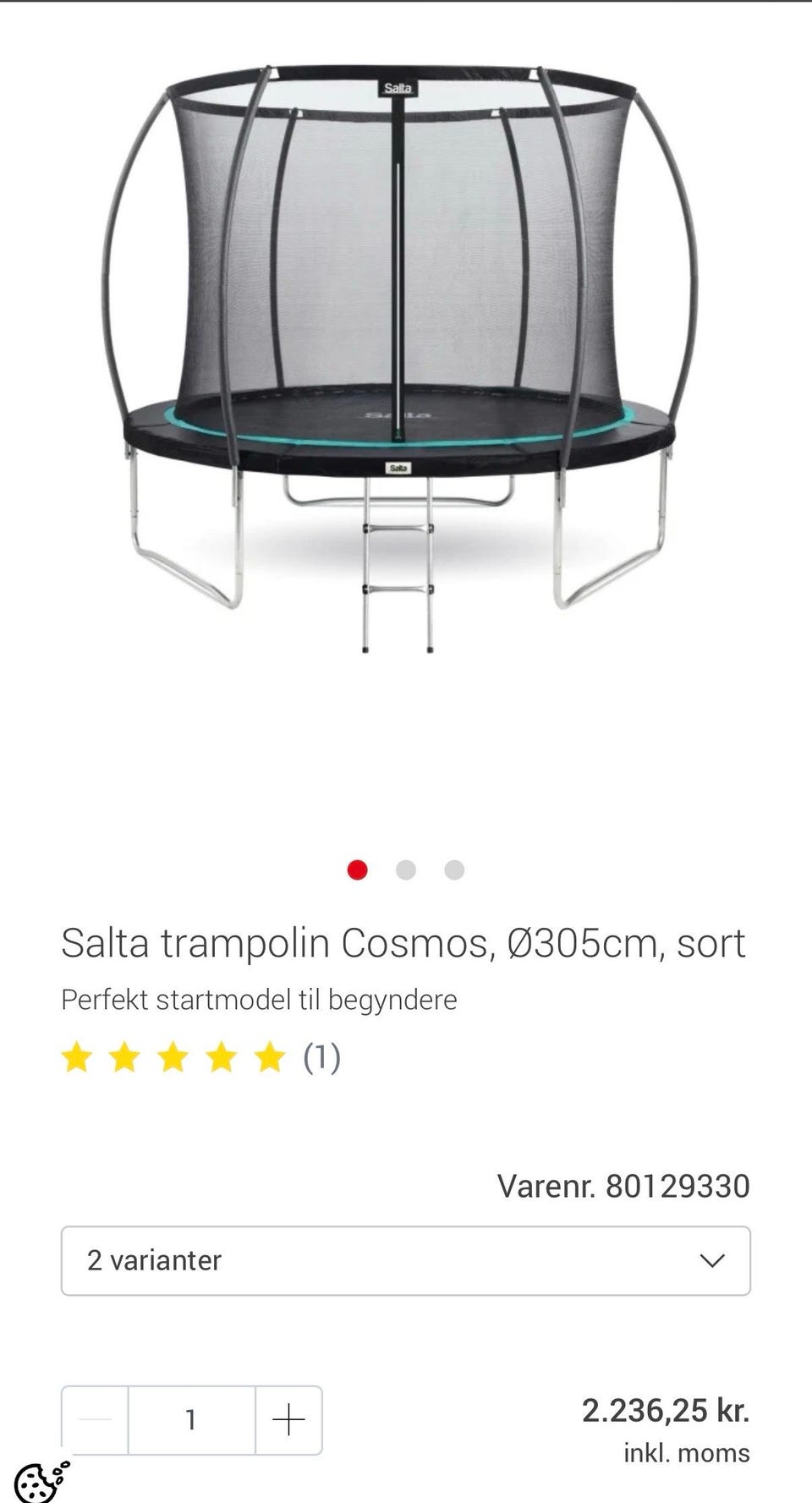Open cookie settings icon
This screenshot has width=812, height=1503.
pos(40,1480)
